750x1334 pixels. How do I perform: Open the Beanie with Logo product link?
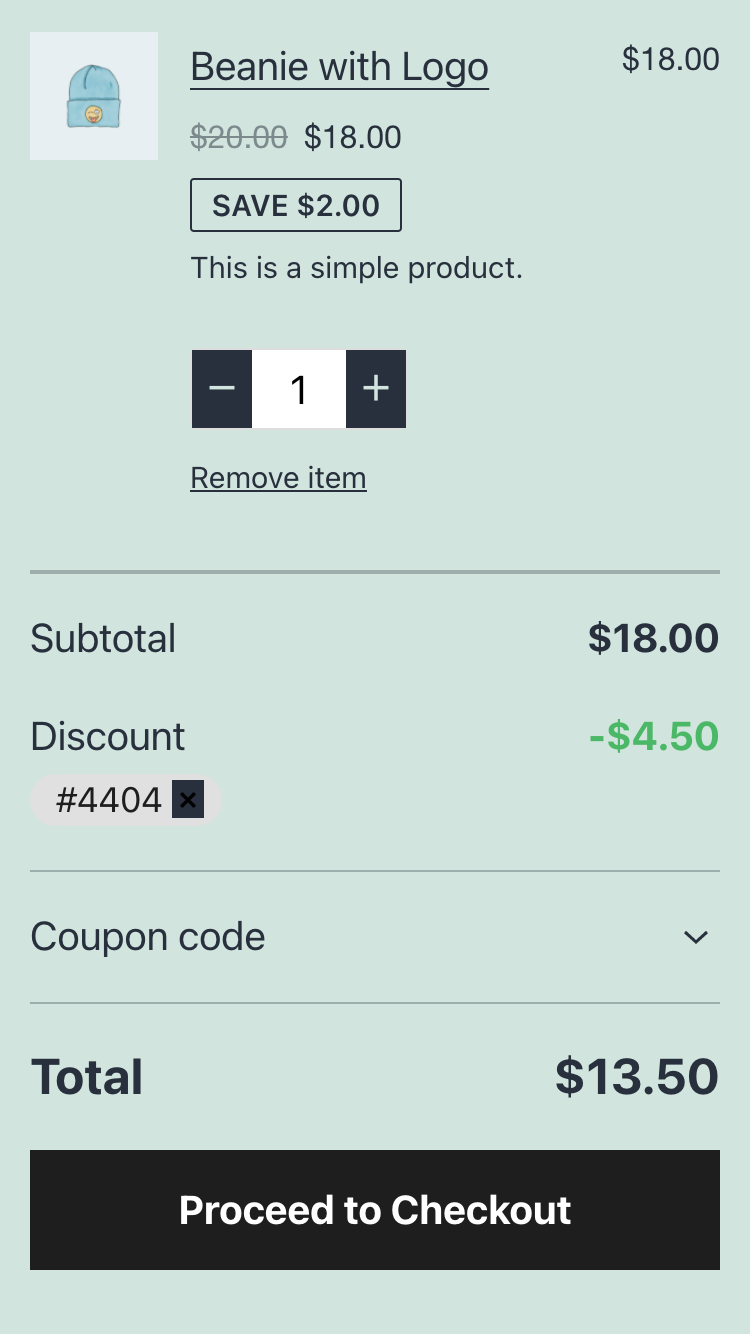pyautogui.click(x=339, y=68)
